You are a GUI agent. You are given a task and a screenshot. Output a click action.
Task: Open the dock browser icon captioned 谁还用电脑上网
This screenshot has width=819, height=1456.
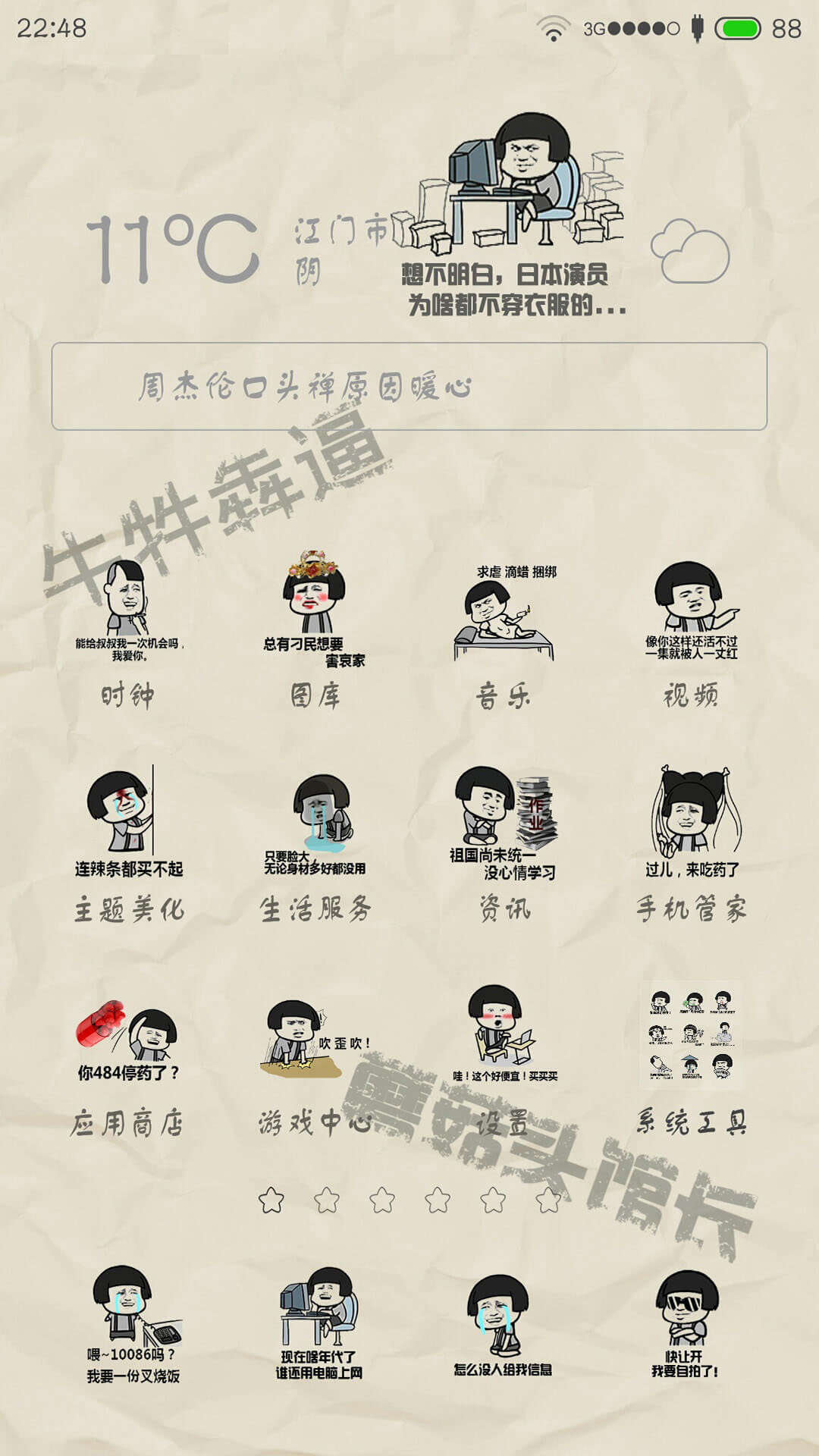(318, 1324)
